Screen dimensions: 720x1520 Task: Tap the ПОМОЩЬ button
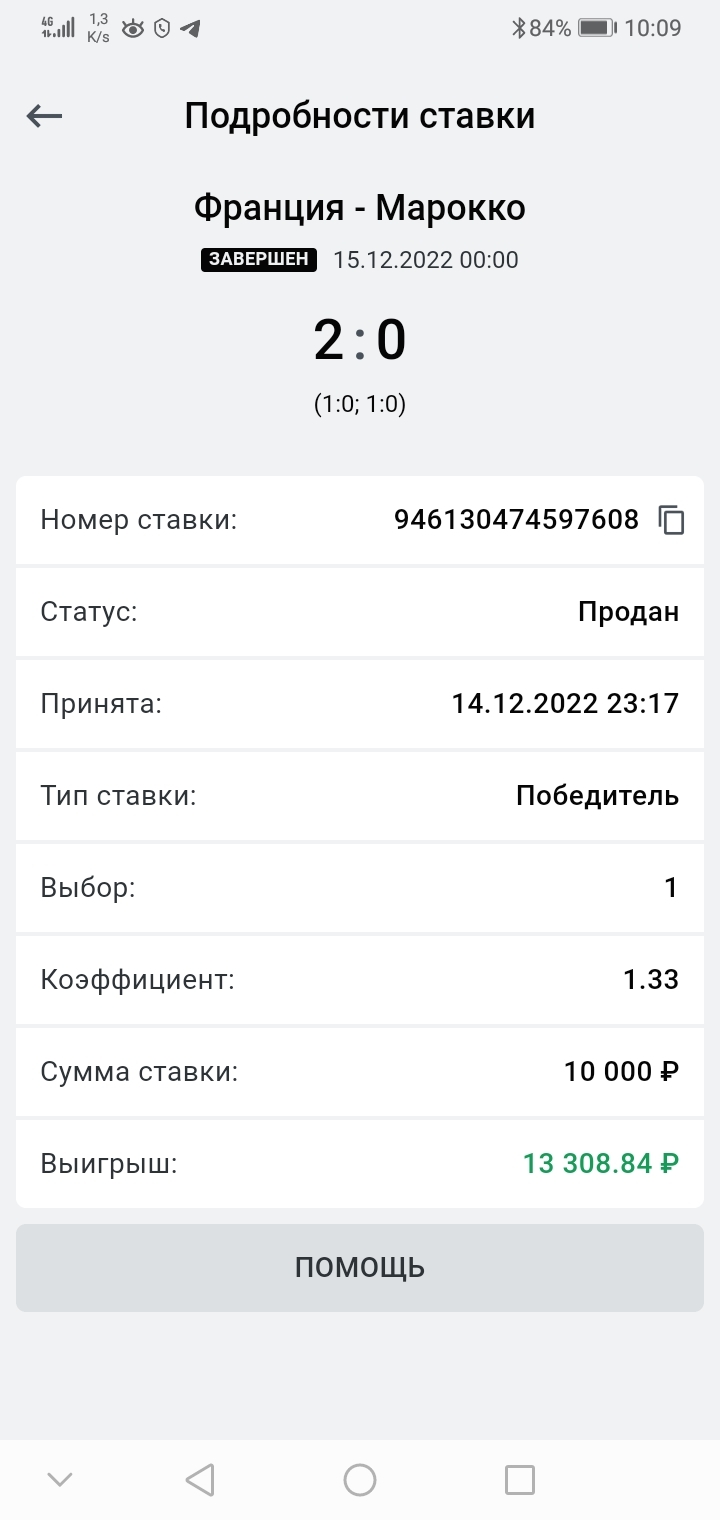tap(360, 1267)
